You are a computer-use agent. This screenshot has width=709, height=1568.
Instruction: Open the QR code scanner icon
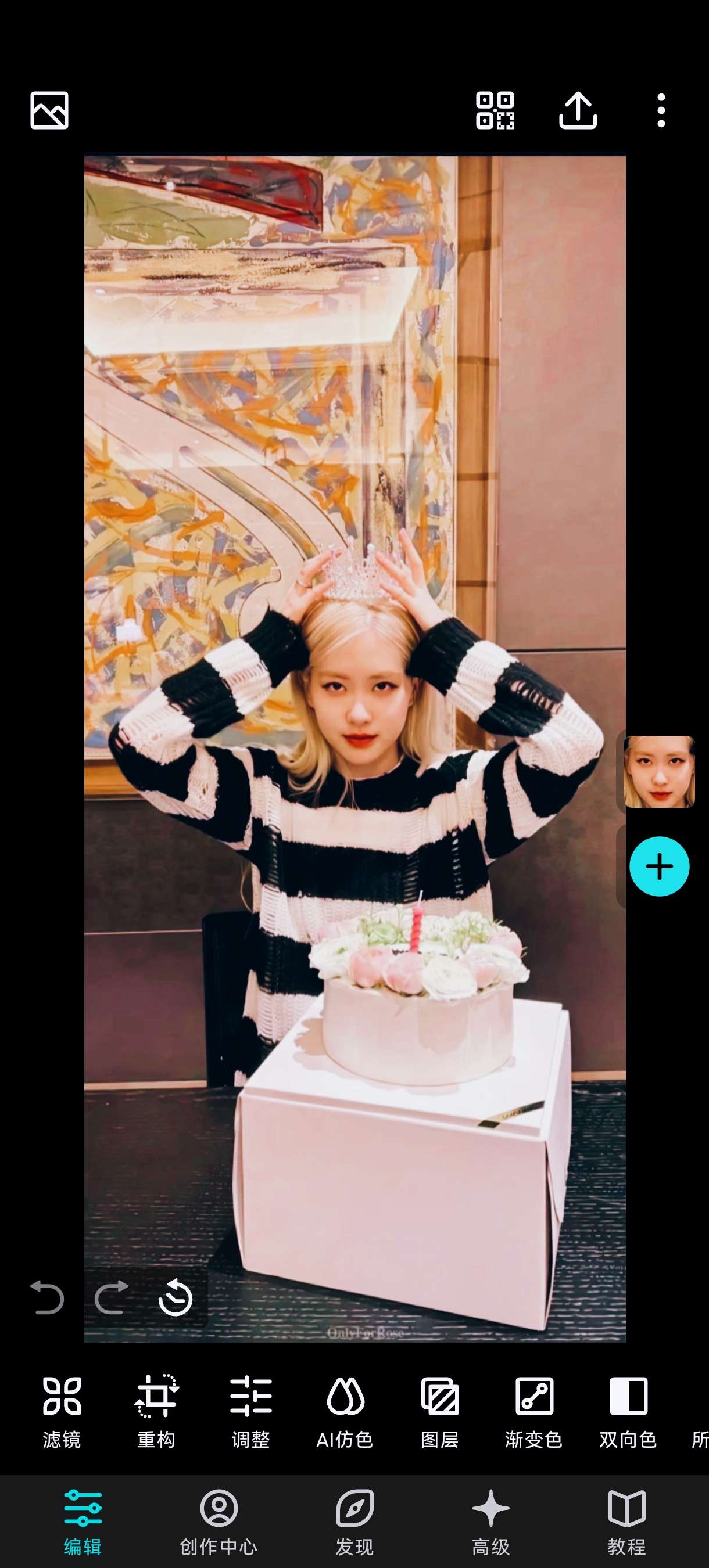coord(495,110)
